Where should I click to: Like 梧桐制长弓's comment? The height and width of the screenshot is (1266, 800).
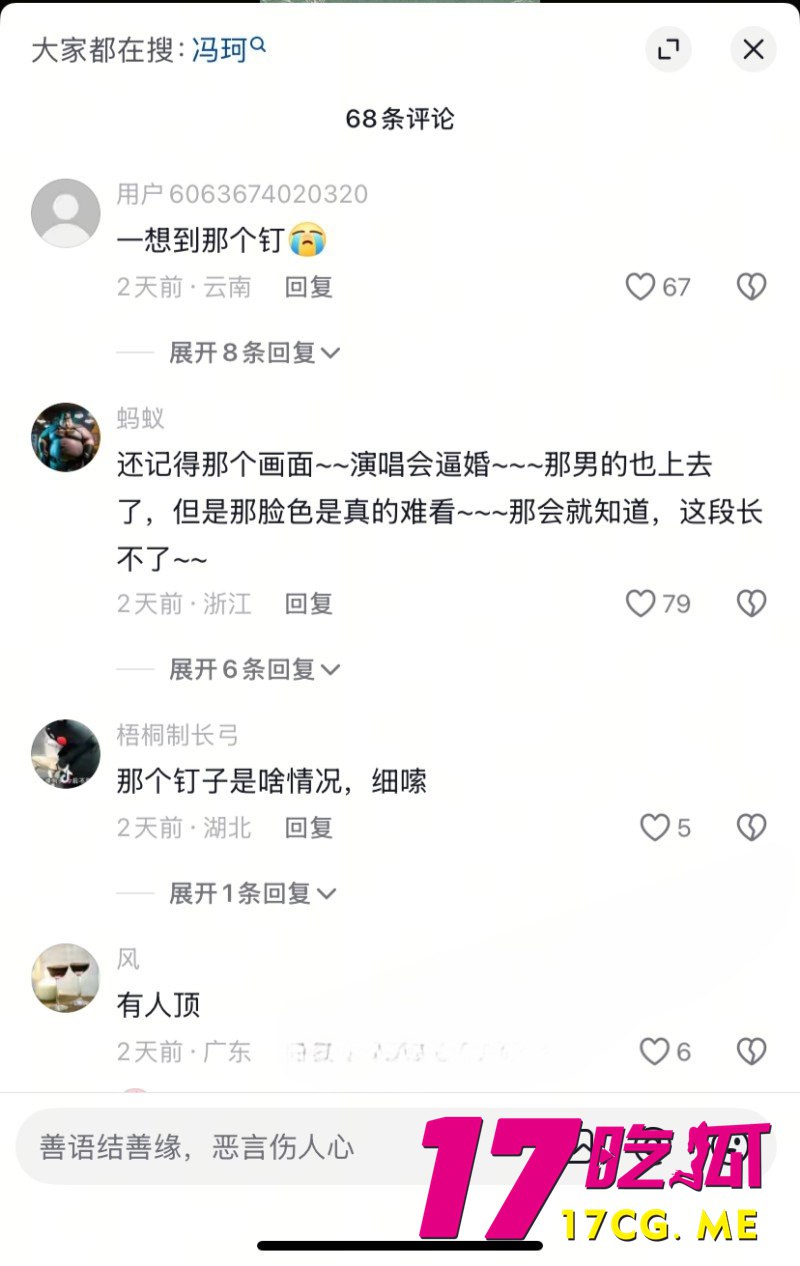(x=654, y=827)
